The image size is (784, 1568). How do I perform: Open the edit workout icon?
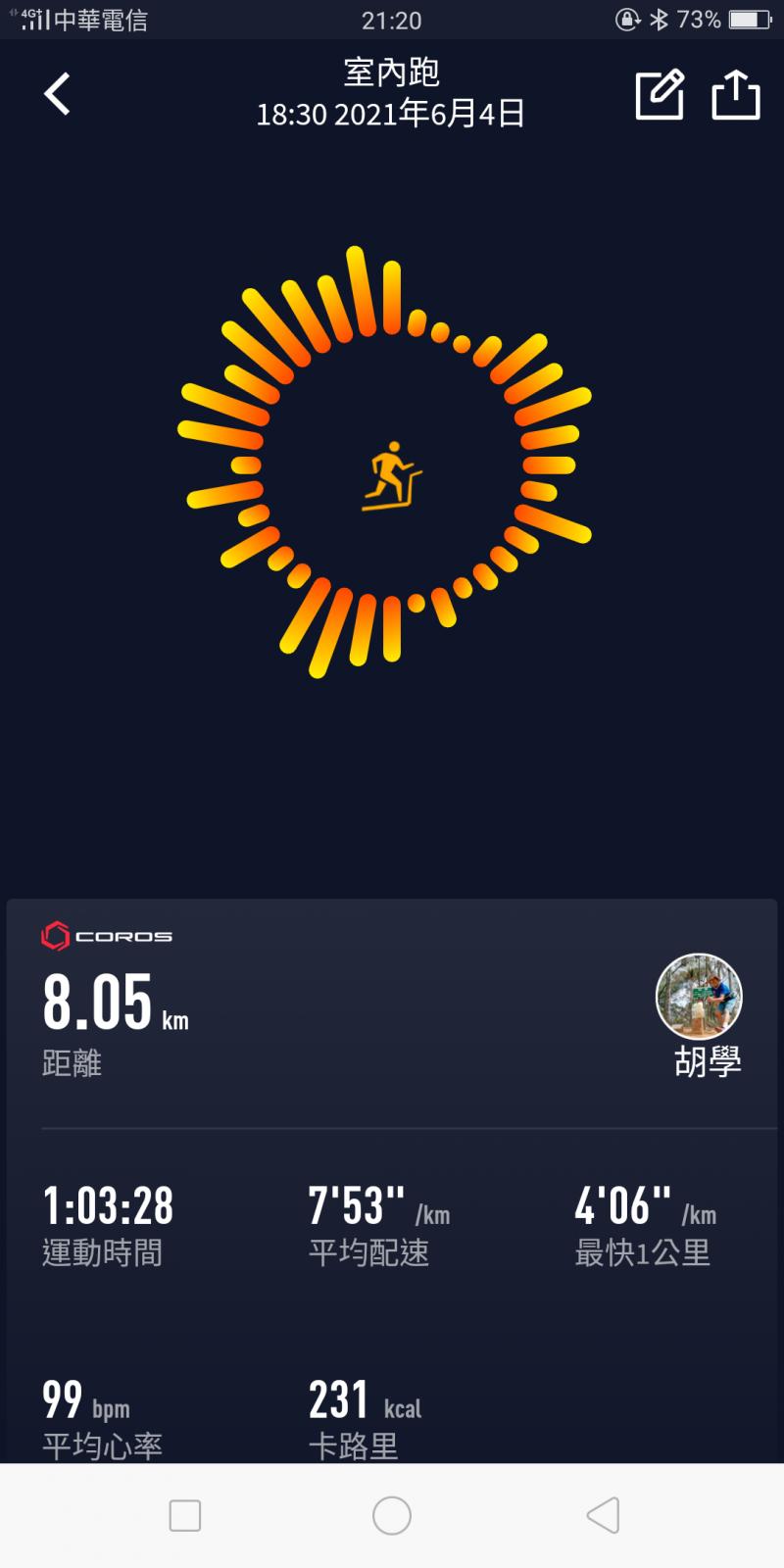click(660, 94)
